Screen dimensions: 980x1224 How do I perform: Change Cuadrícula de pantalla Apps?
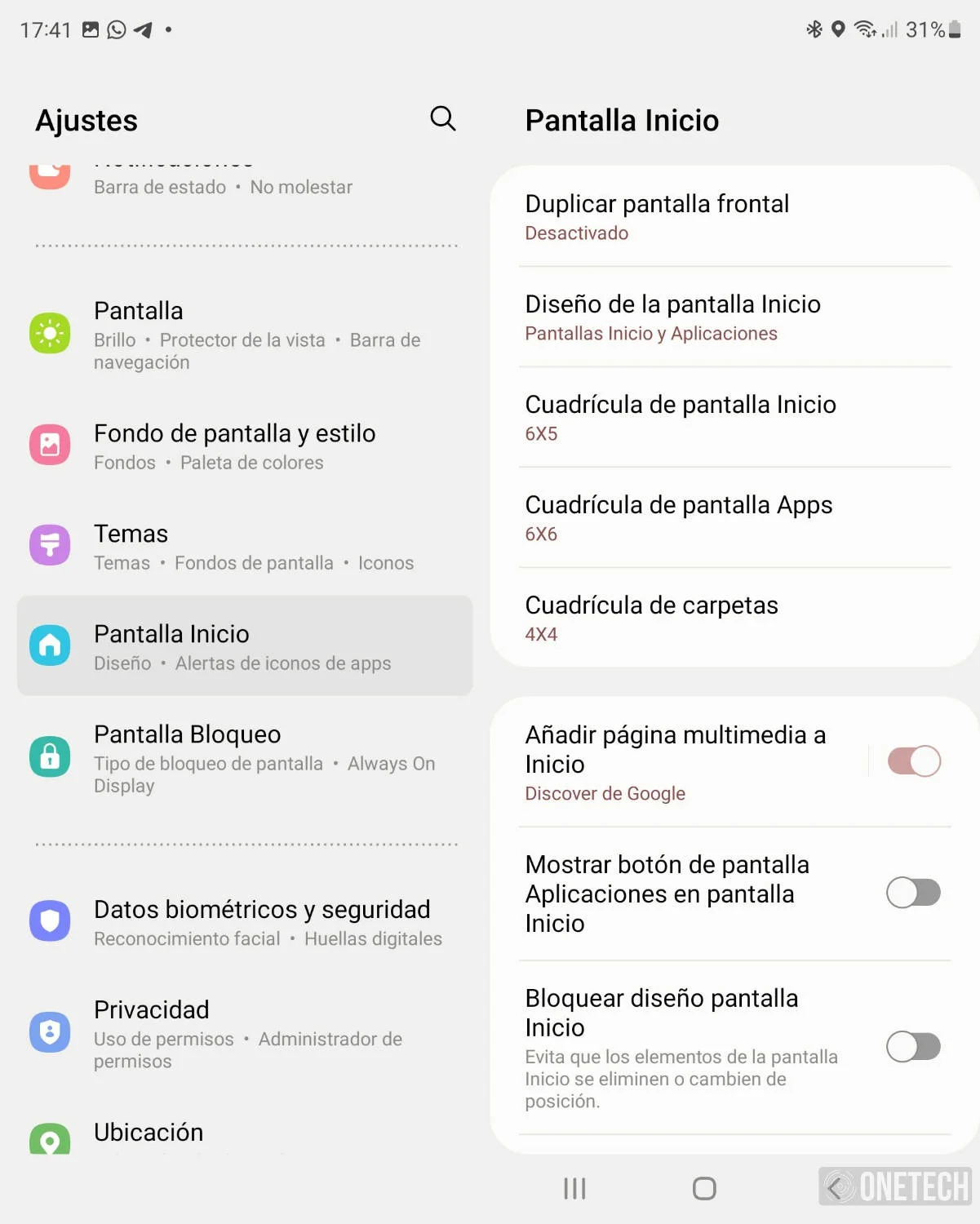(x=734, y=517)
